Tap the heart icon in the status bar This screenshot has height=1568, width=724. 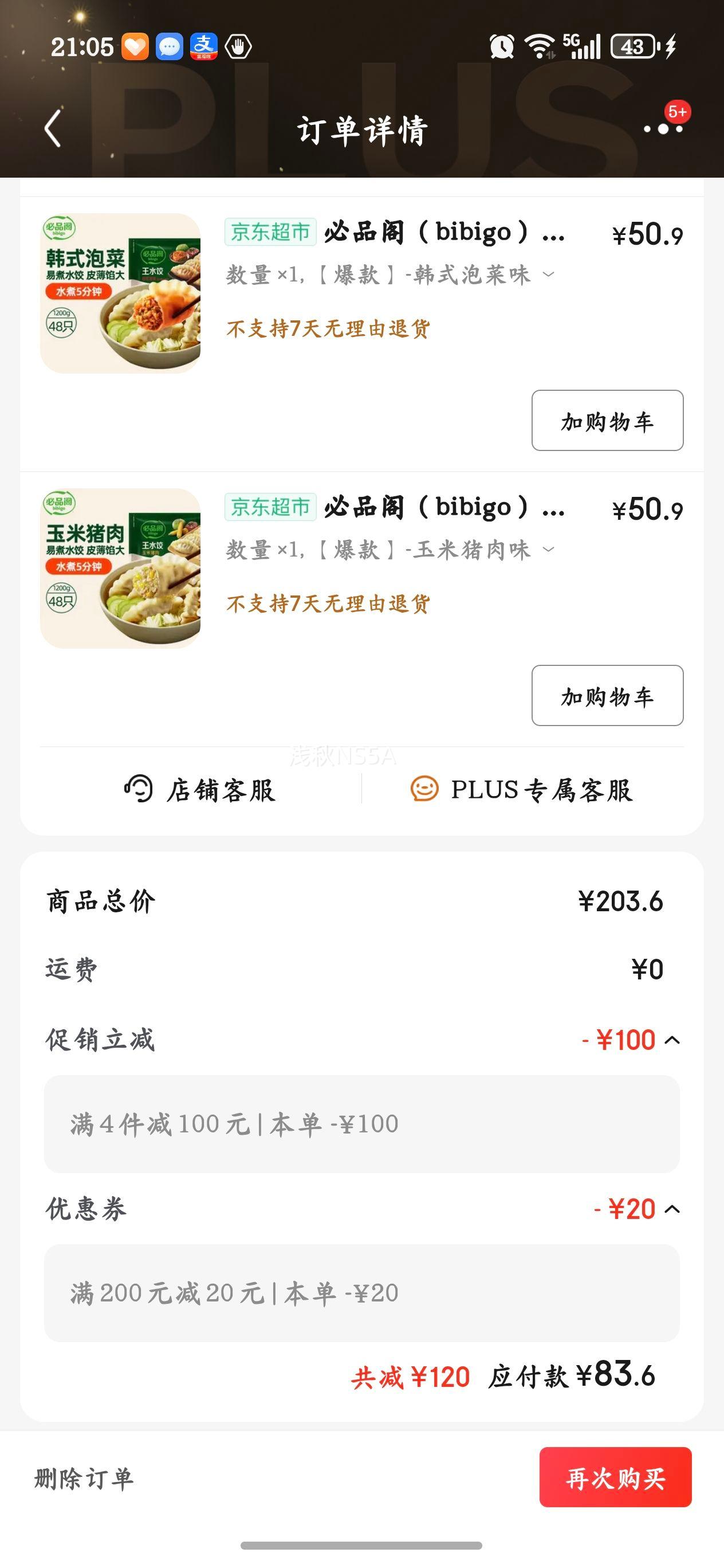pos(133,46)
